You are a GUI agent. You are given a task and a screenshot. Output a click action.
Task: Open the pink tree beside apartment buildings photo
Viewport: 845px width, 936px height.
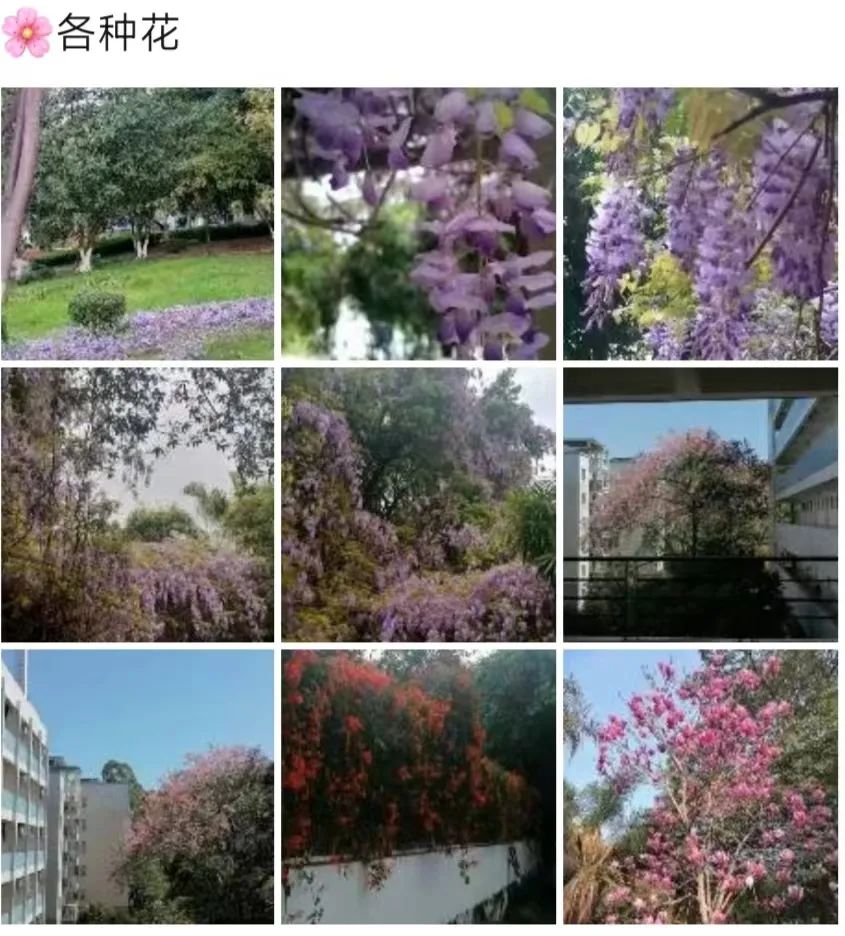coord(137,786)
